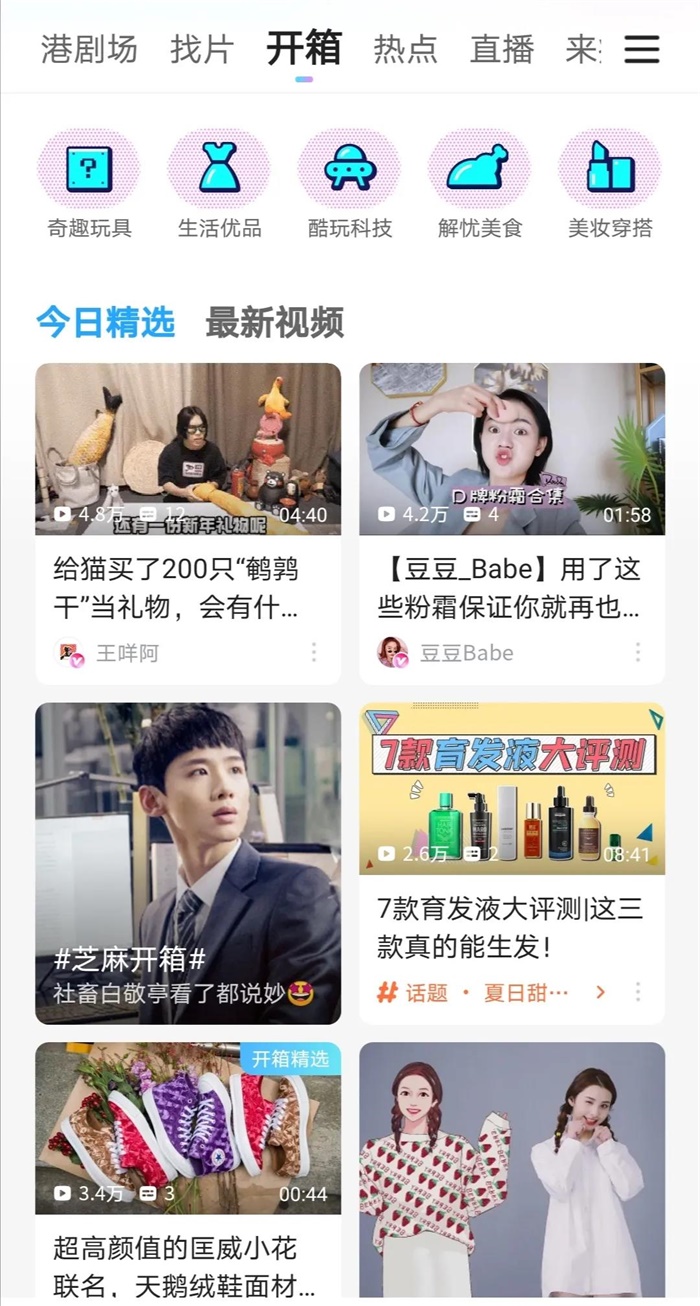View the 解忧美食 category

coord(479,183)
